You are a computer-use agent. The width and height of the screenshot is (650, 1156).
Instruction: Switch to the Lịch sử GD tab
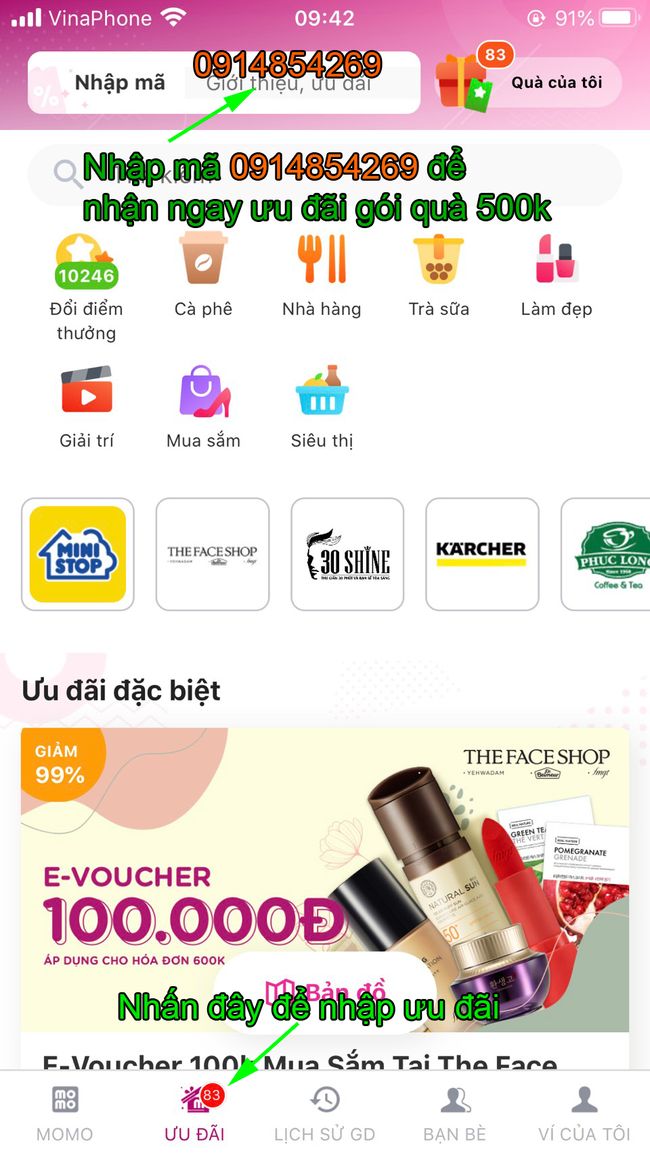(x=324, y=1113)
